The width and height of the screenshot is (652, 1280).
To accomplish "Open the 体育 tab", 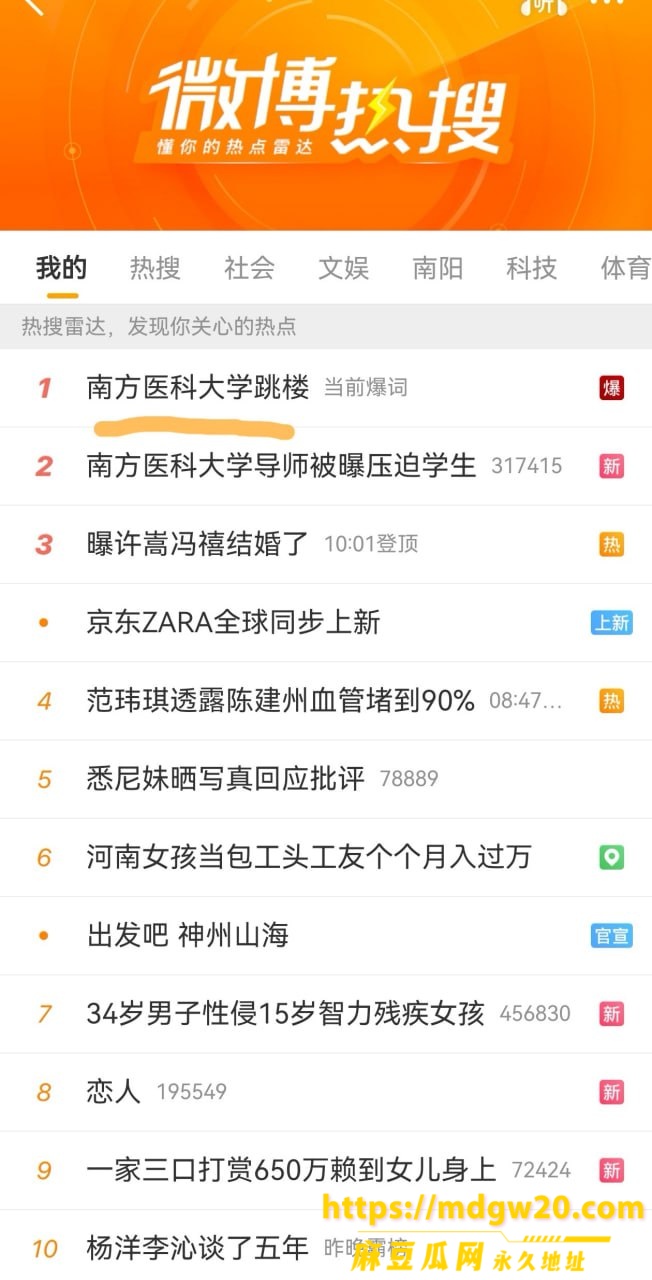I will pos(625,268).
